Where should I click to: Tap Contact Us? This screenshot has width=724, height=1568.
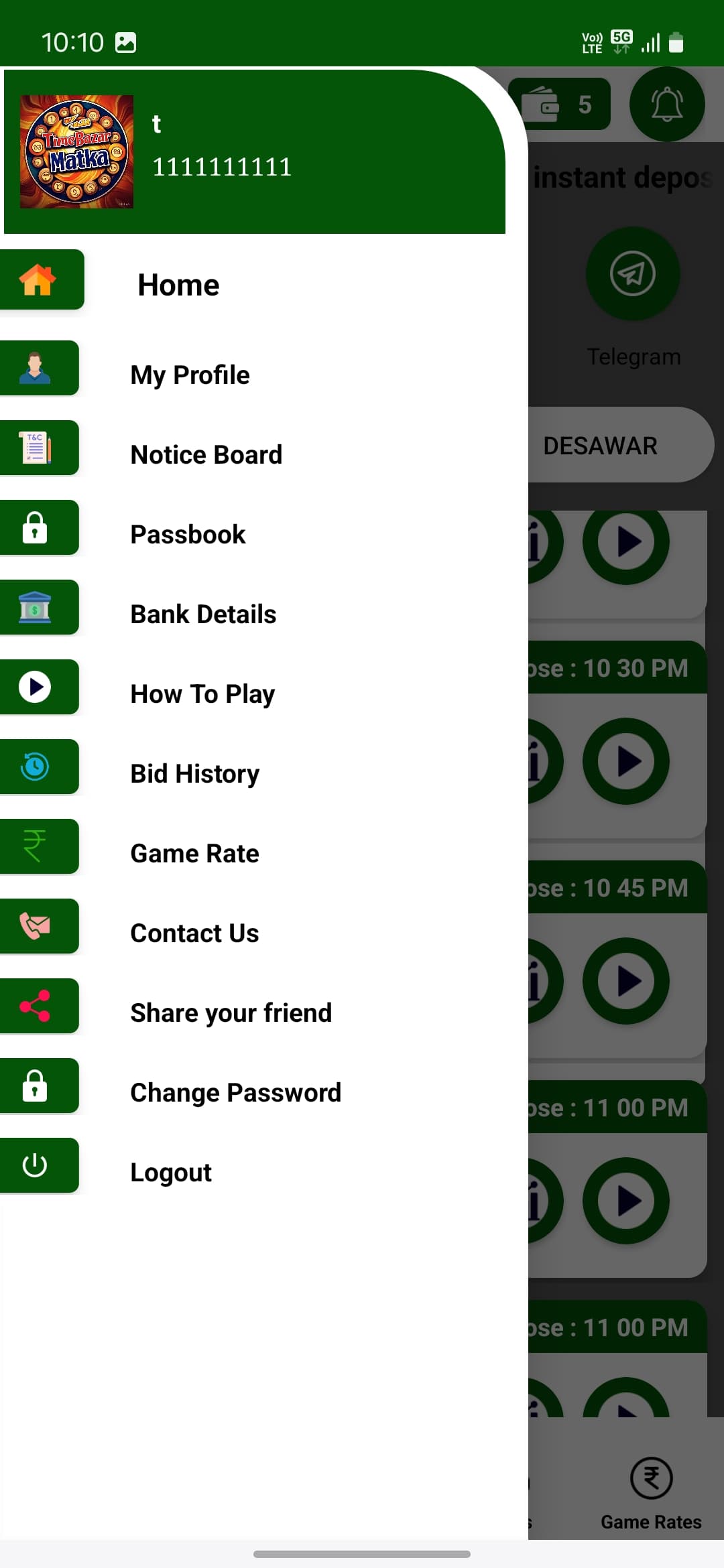pyautogui.click(x=194, y=933)
